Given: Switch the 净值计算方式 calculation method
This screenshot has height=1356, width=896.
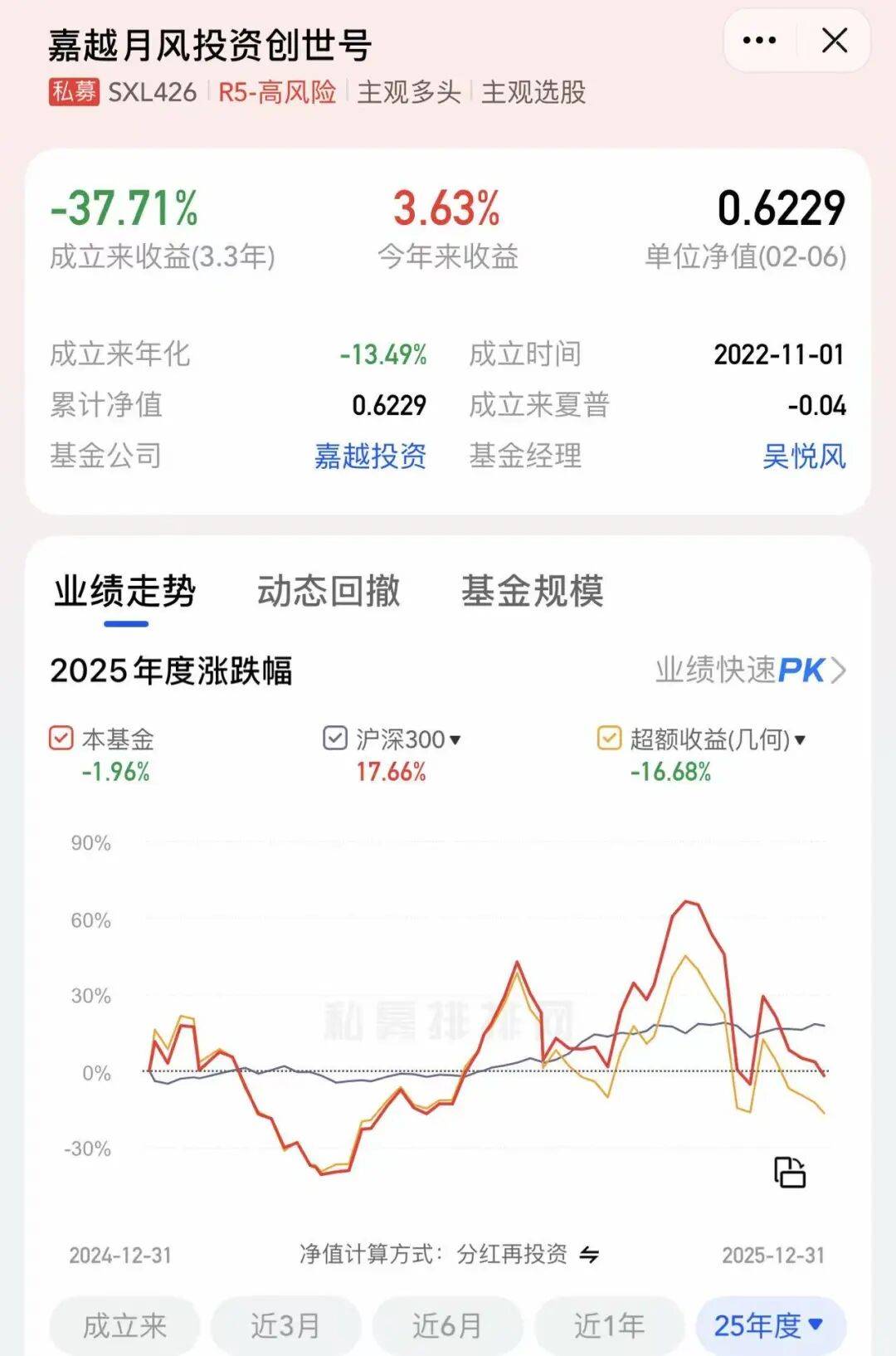Looking at the screenshot, I should pos(589,1254).
